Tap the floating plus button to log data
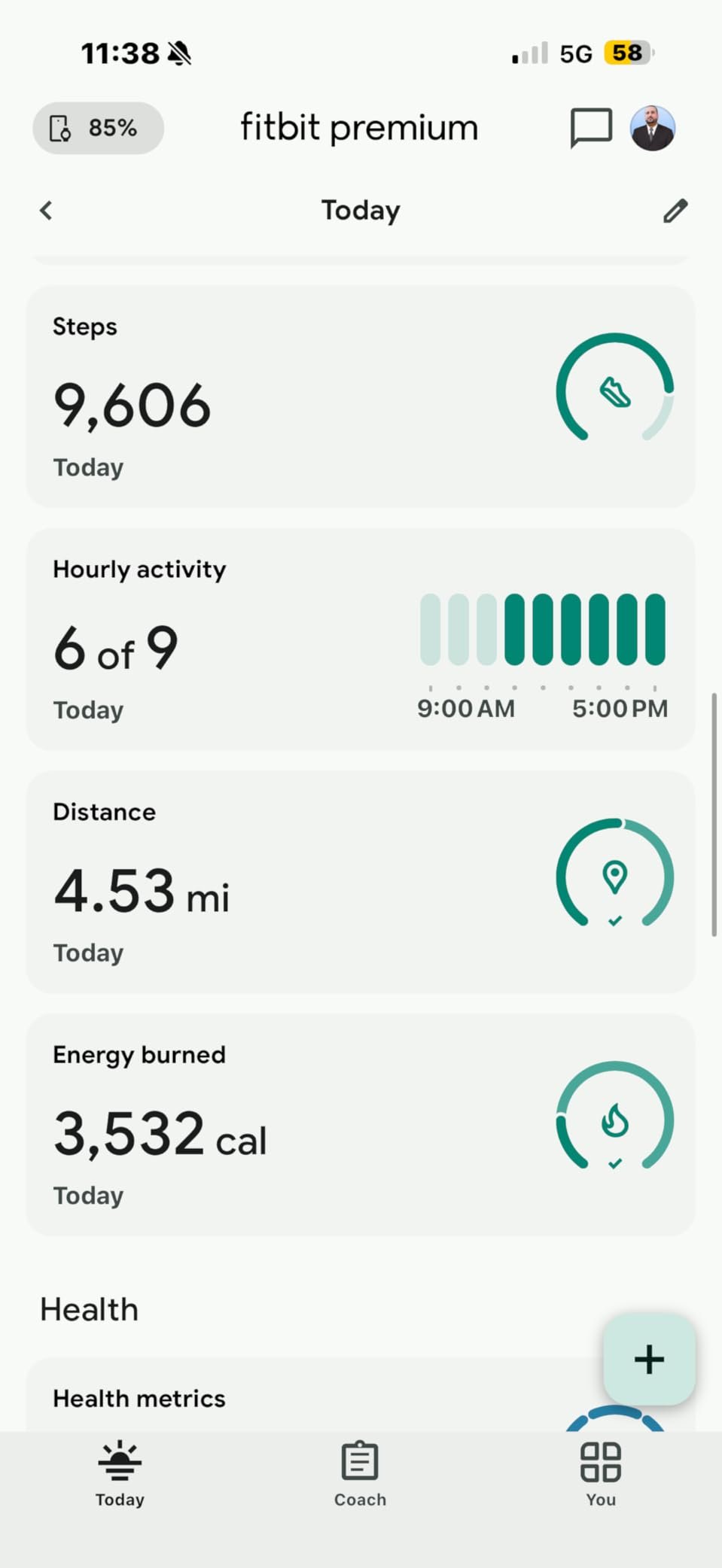Screen dimensions: 722x1568 (x=648, y=1359)
